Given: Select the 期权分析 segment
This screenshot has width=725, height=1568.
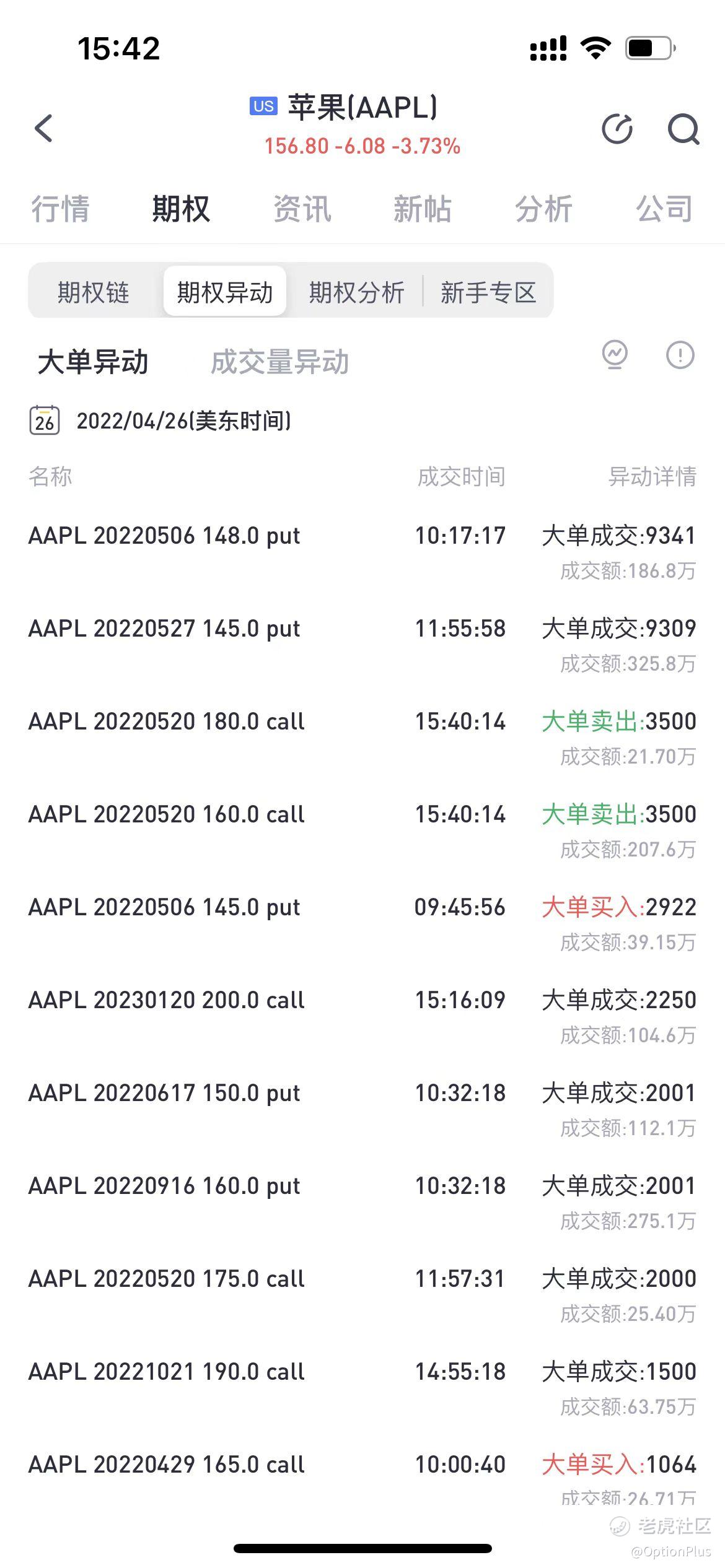Looking at the screenshot, I should point(356,292).
